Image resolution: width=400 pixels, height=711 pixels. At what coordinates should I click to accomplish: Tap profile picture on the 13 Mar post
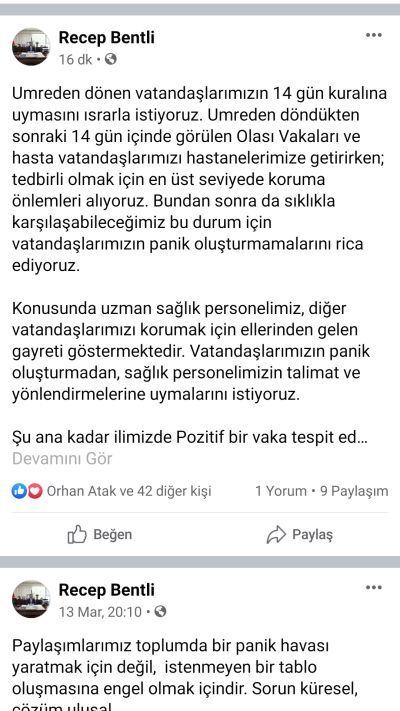31,599
